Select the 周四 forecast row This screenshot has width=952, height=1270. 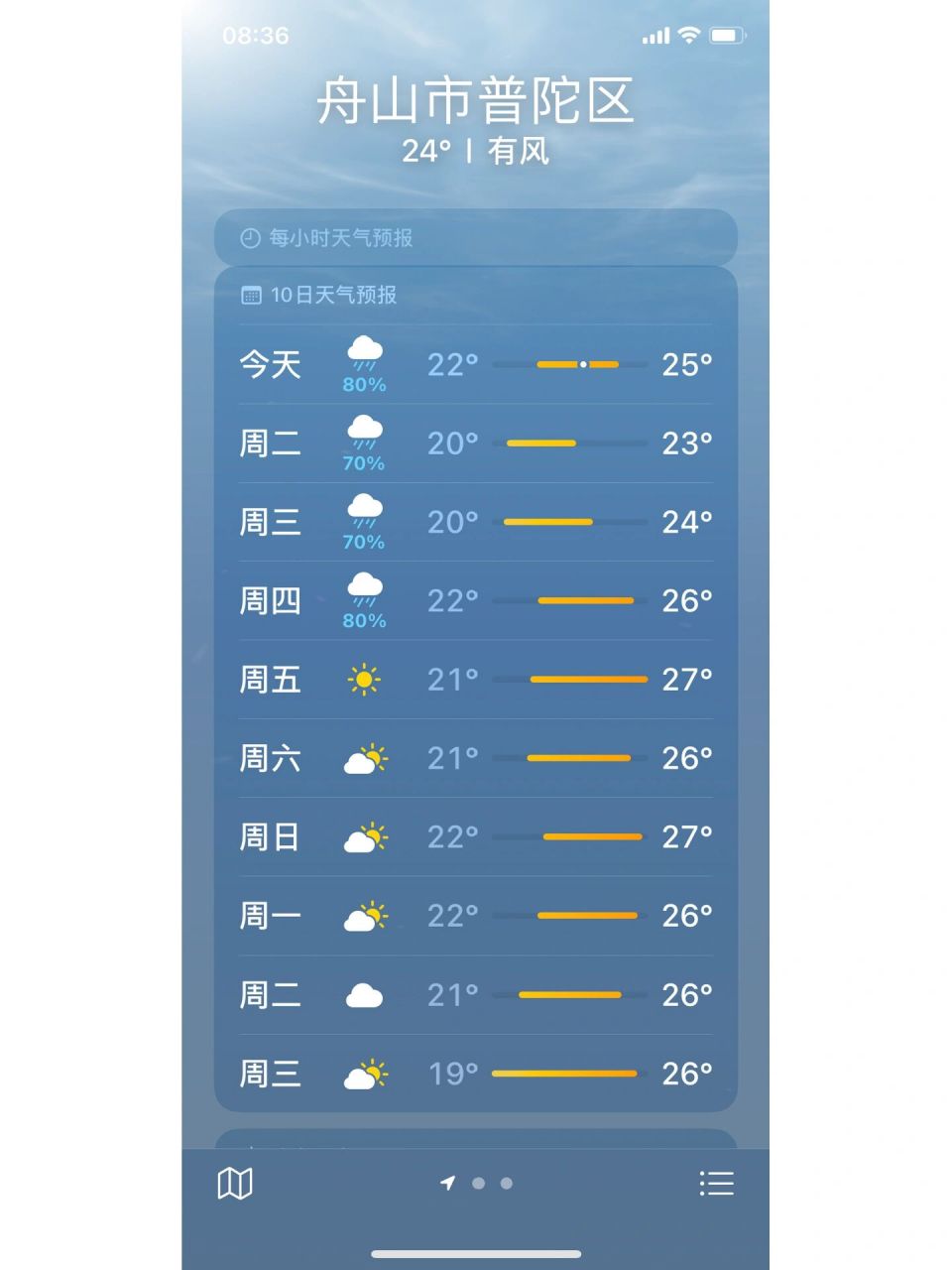[474, 600]
